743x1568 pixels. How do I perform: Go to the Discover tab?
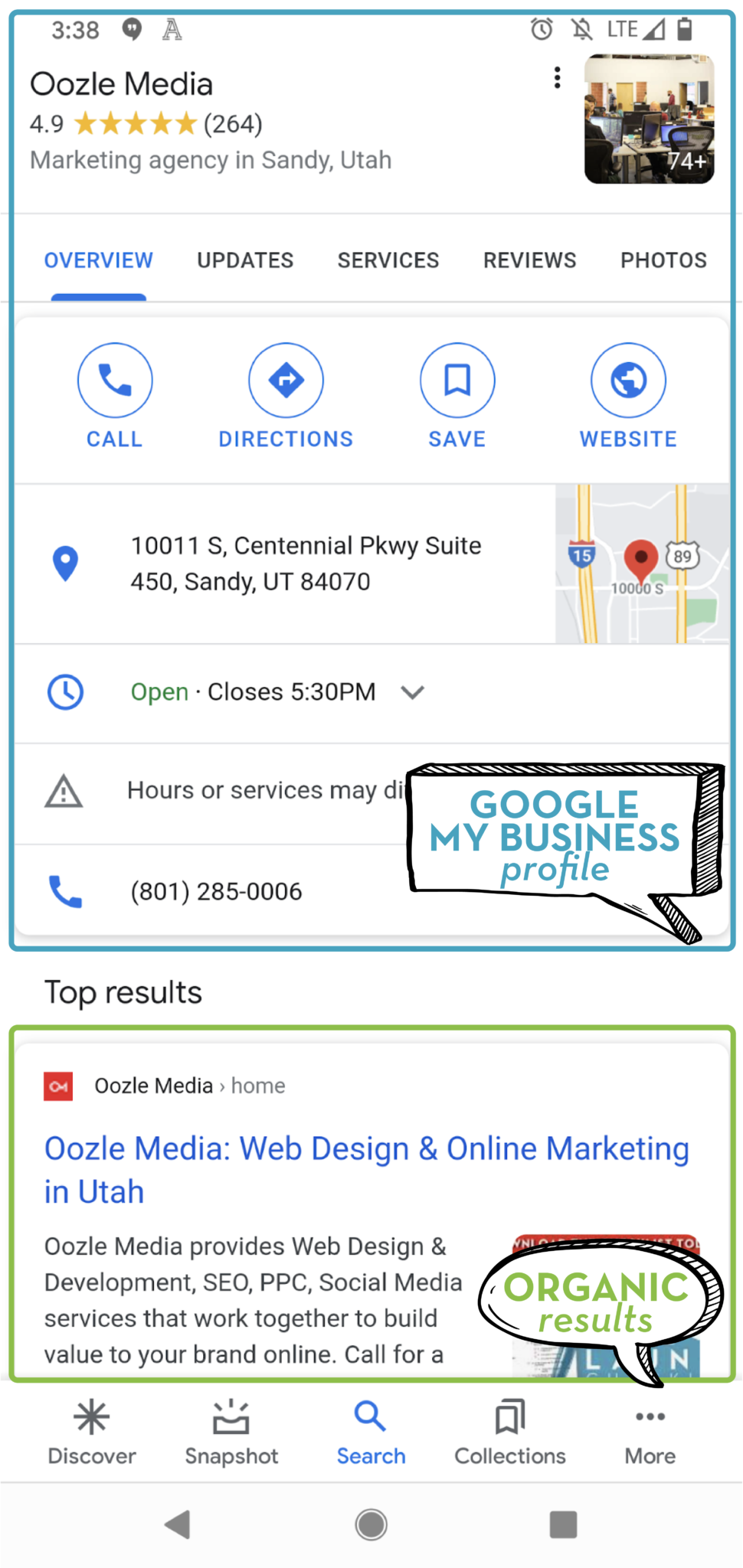[92, 1432]
